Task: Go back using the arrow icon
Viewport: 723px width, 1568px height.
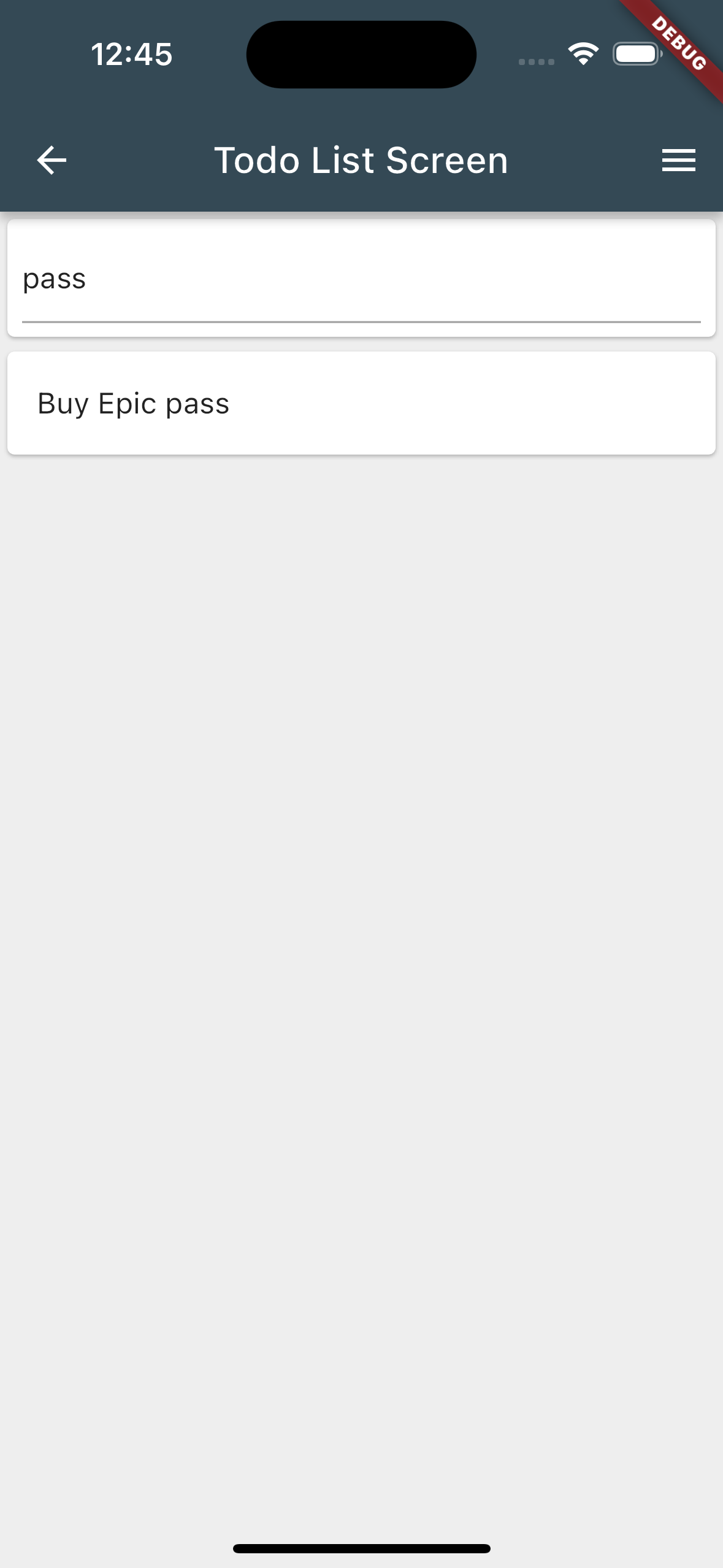Action: coord(52,160)
